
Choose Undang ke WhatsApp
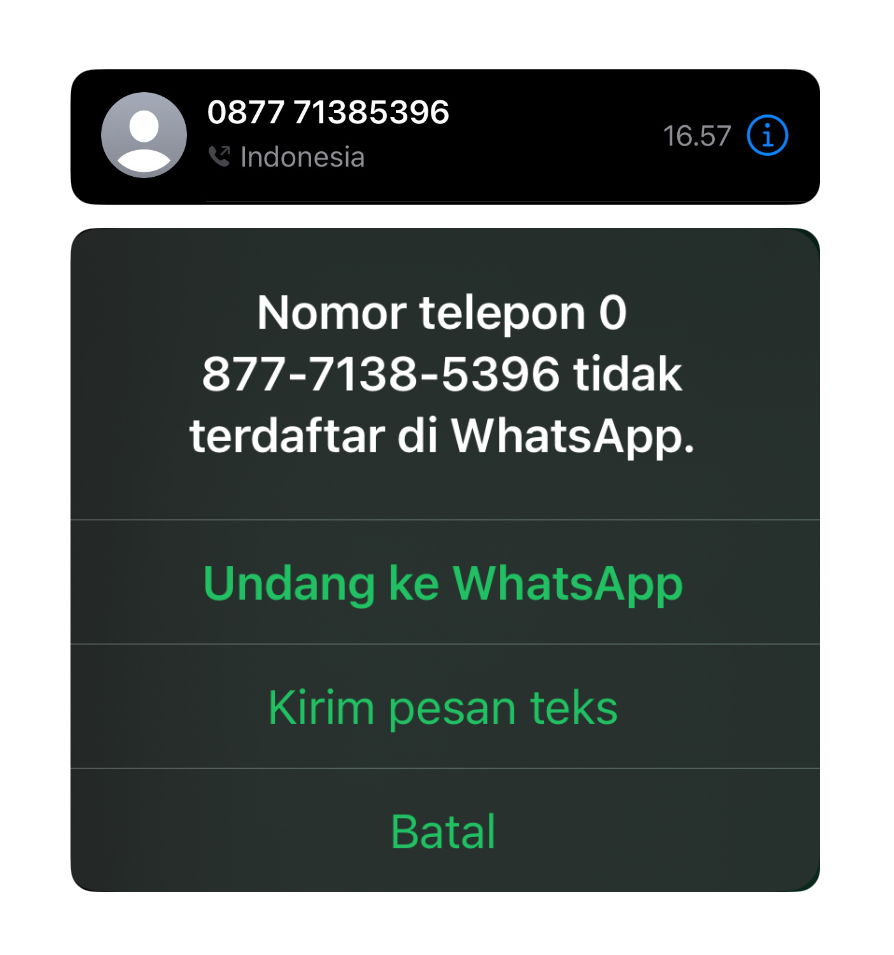click(x=443, y=582)
